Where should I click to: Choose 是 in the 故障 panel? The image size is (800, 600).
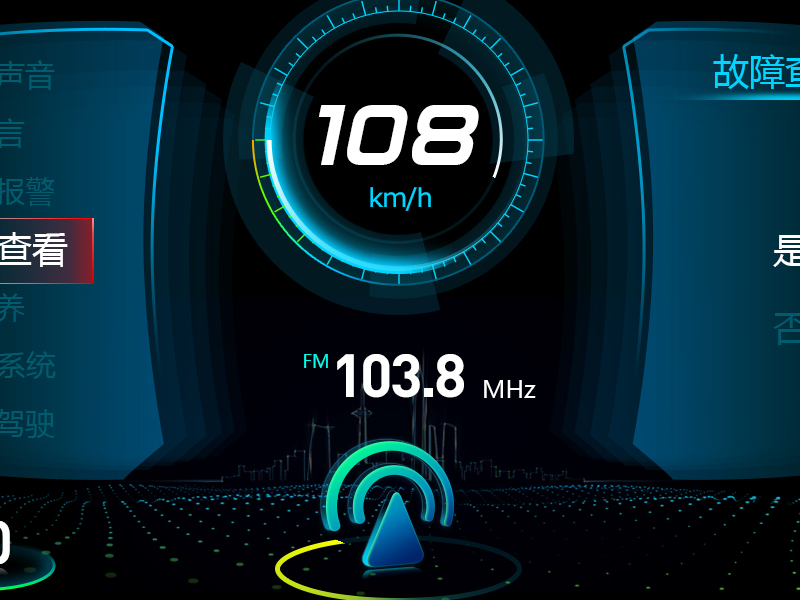[786, 250]
